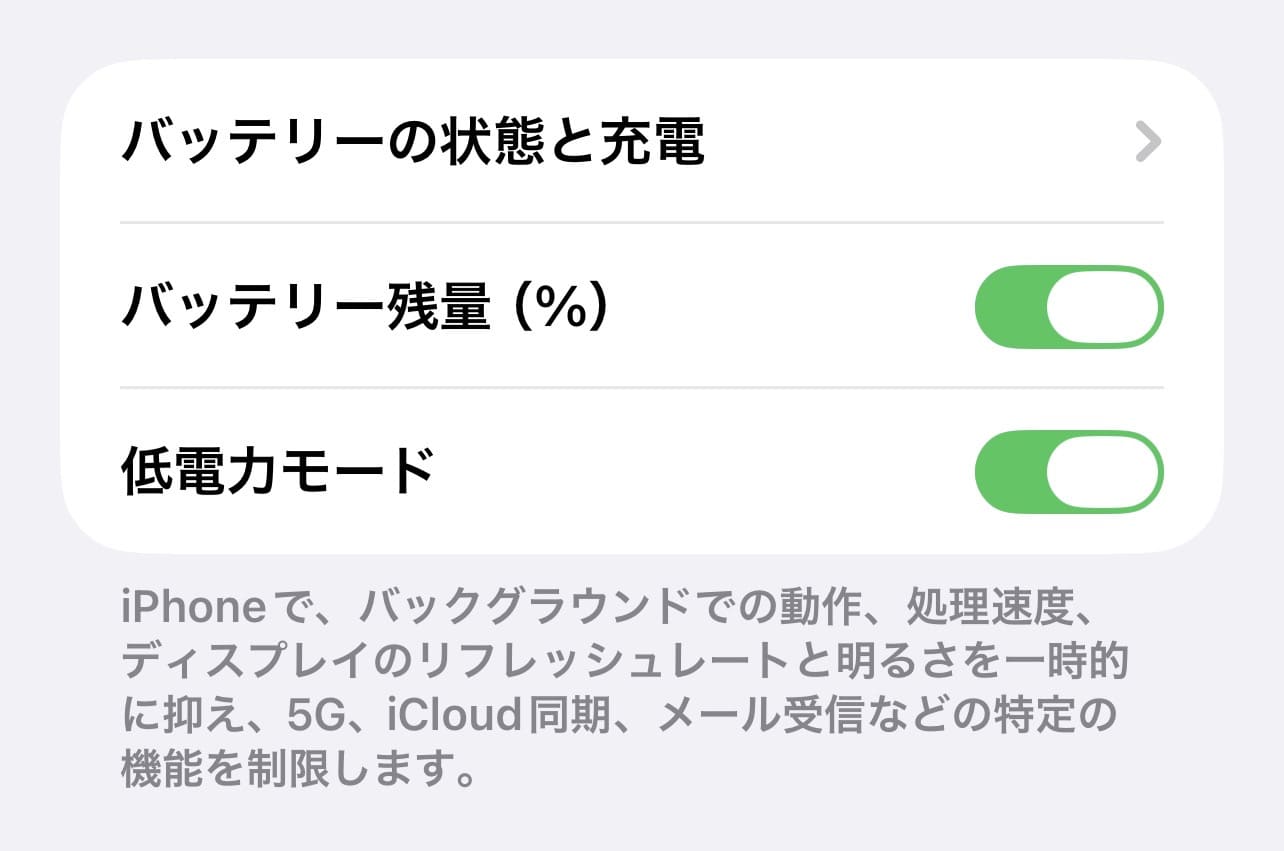
Task: Open バッテリーの状態と充電 settings
Action: tap(640, 143)
